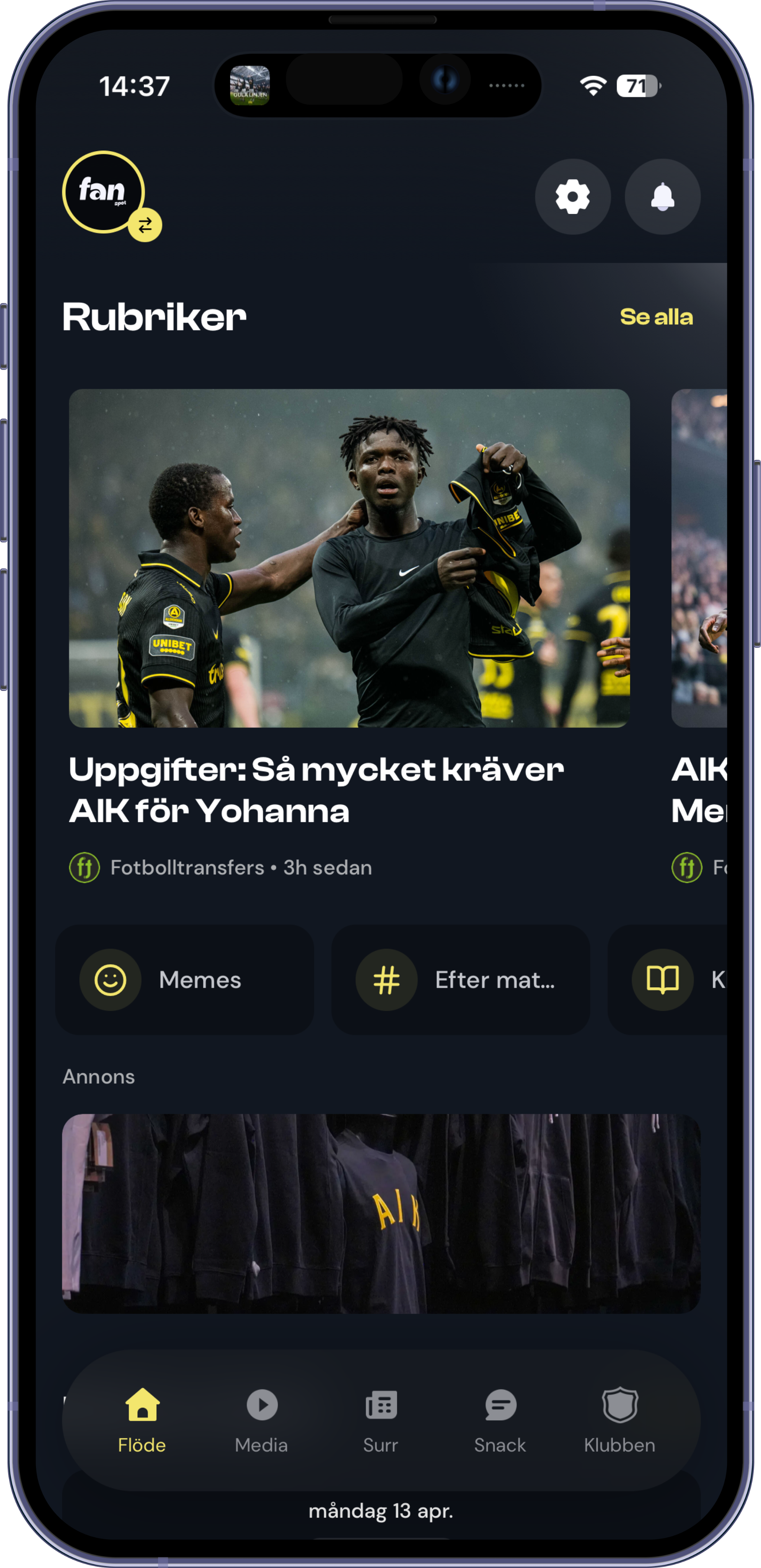Viewport: 761px width, 1568px height.
Task: Switch to the Klubben tab
Action: point(619,1420)
